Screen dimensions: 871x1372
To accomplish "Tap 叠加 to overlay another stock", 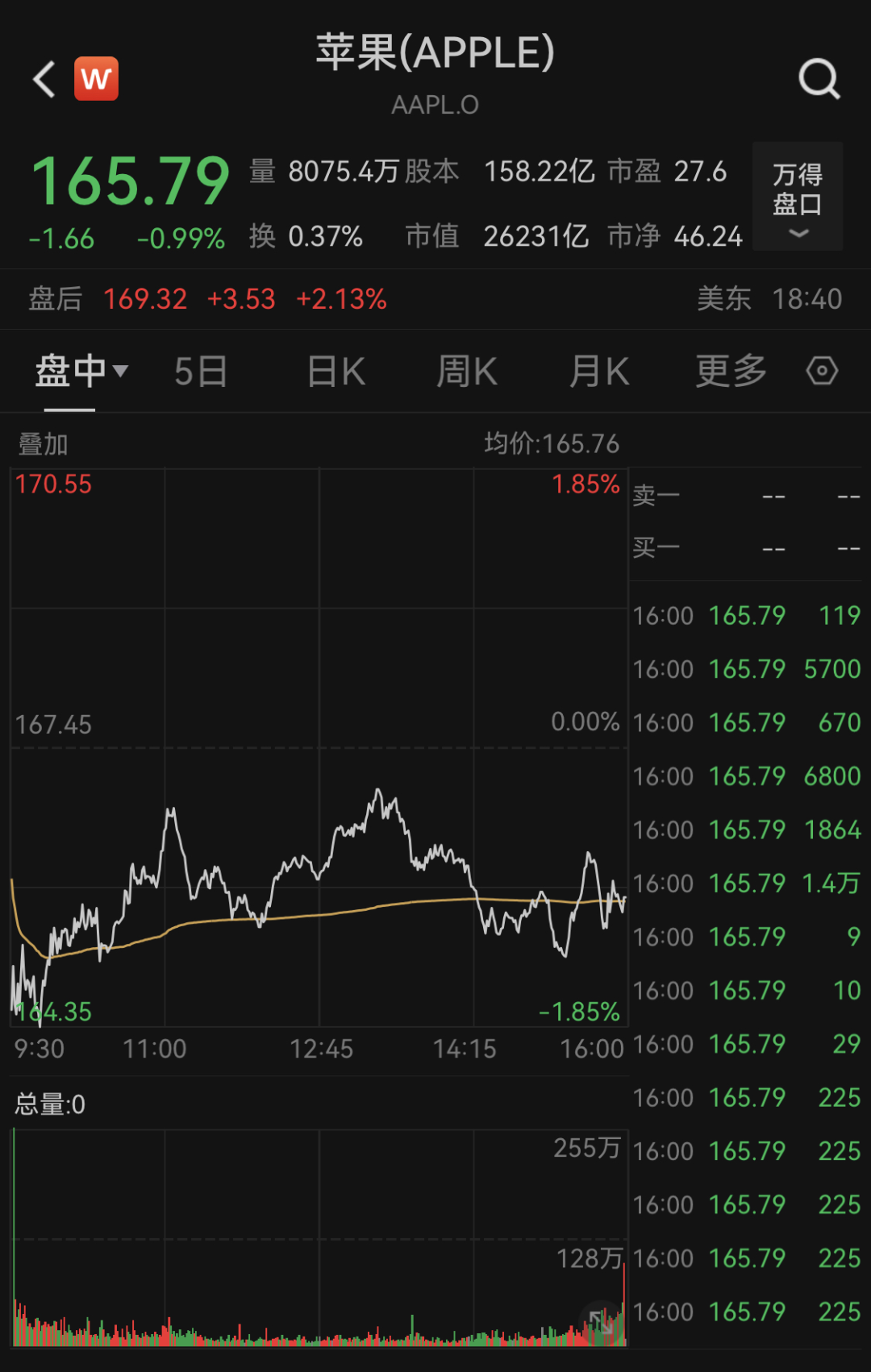I will pyautogui.click(x=44, y=444).
